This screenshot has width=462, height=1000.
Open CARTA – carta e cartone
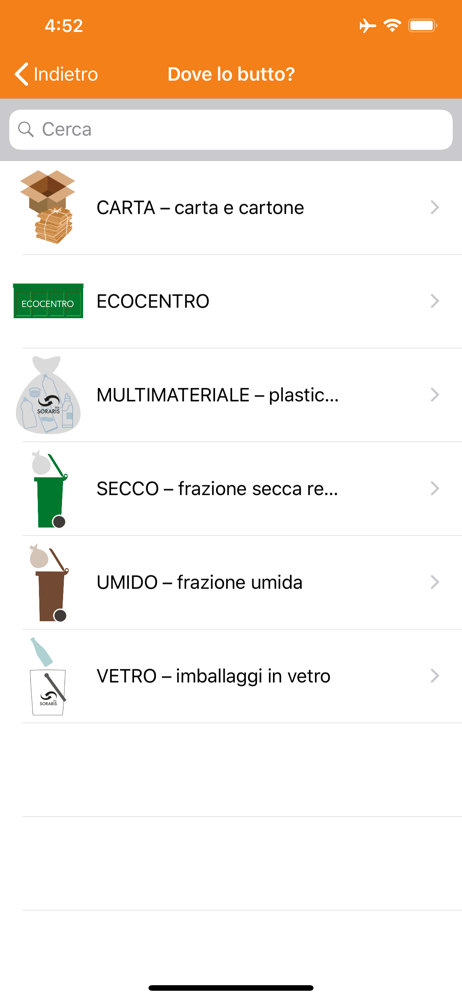231,208
